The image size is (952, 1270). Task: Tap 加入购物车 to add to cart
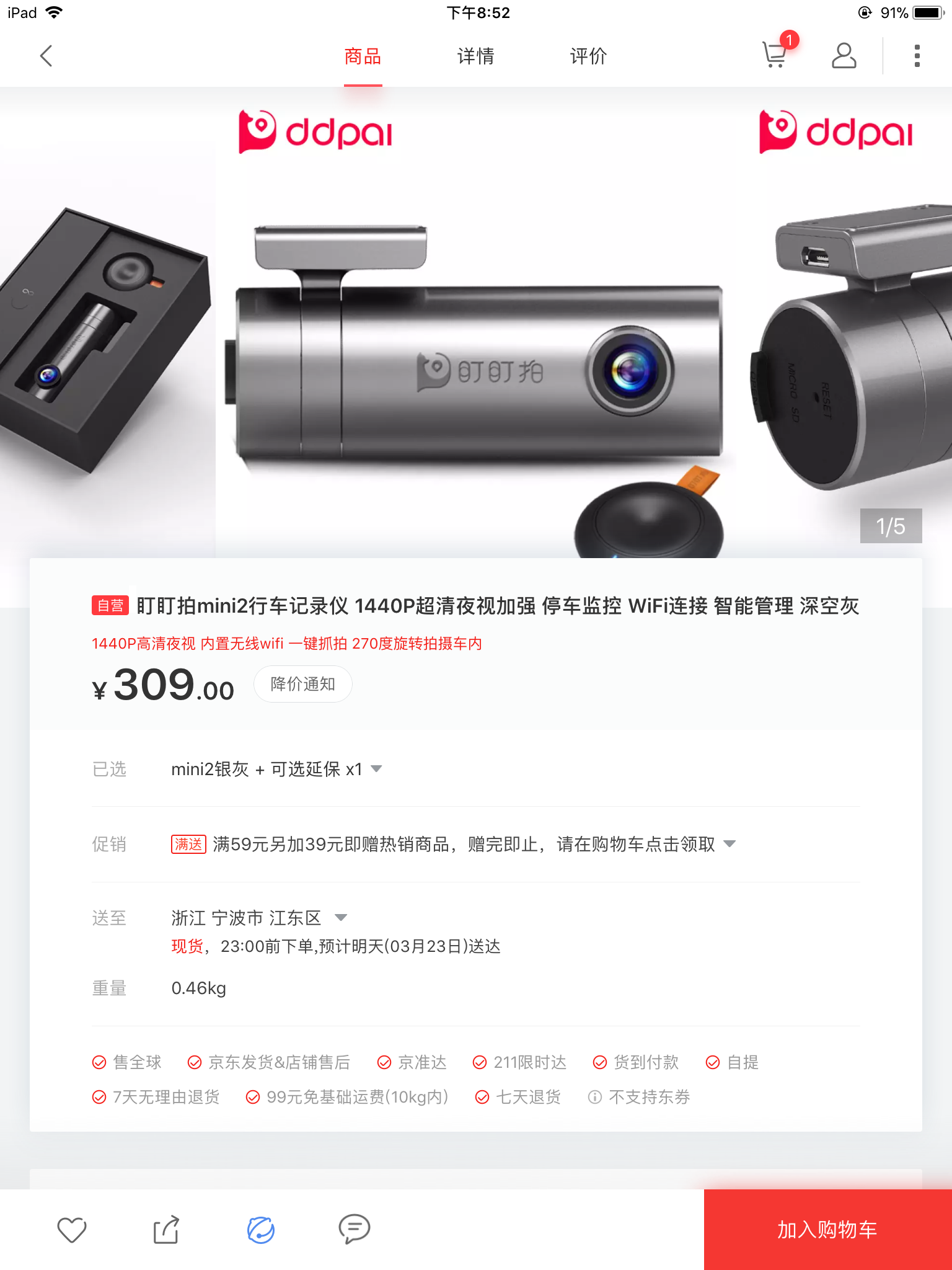pyautogui.click(x=827, y=1230)
